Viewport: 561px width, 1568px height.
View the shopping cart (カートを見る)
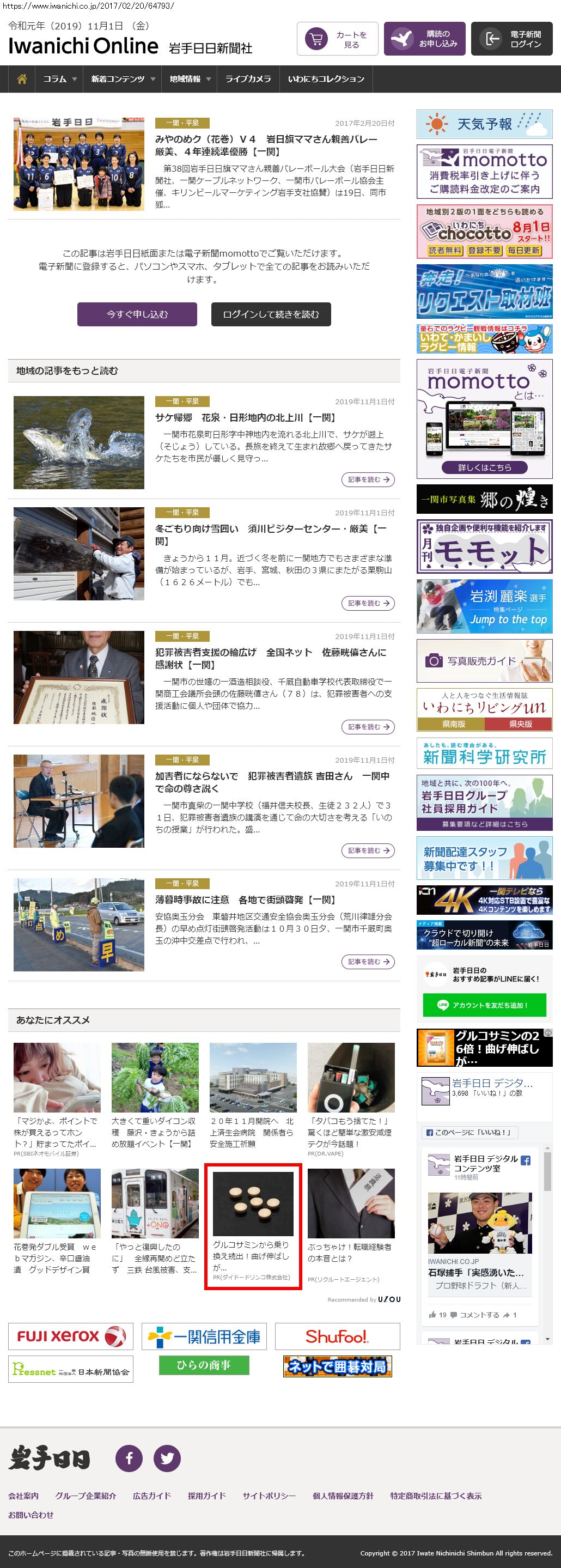(x=337, y=40)
